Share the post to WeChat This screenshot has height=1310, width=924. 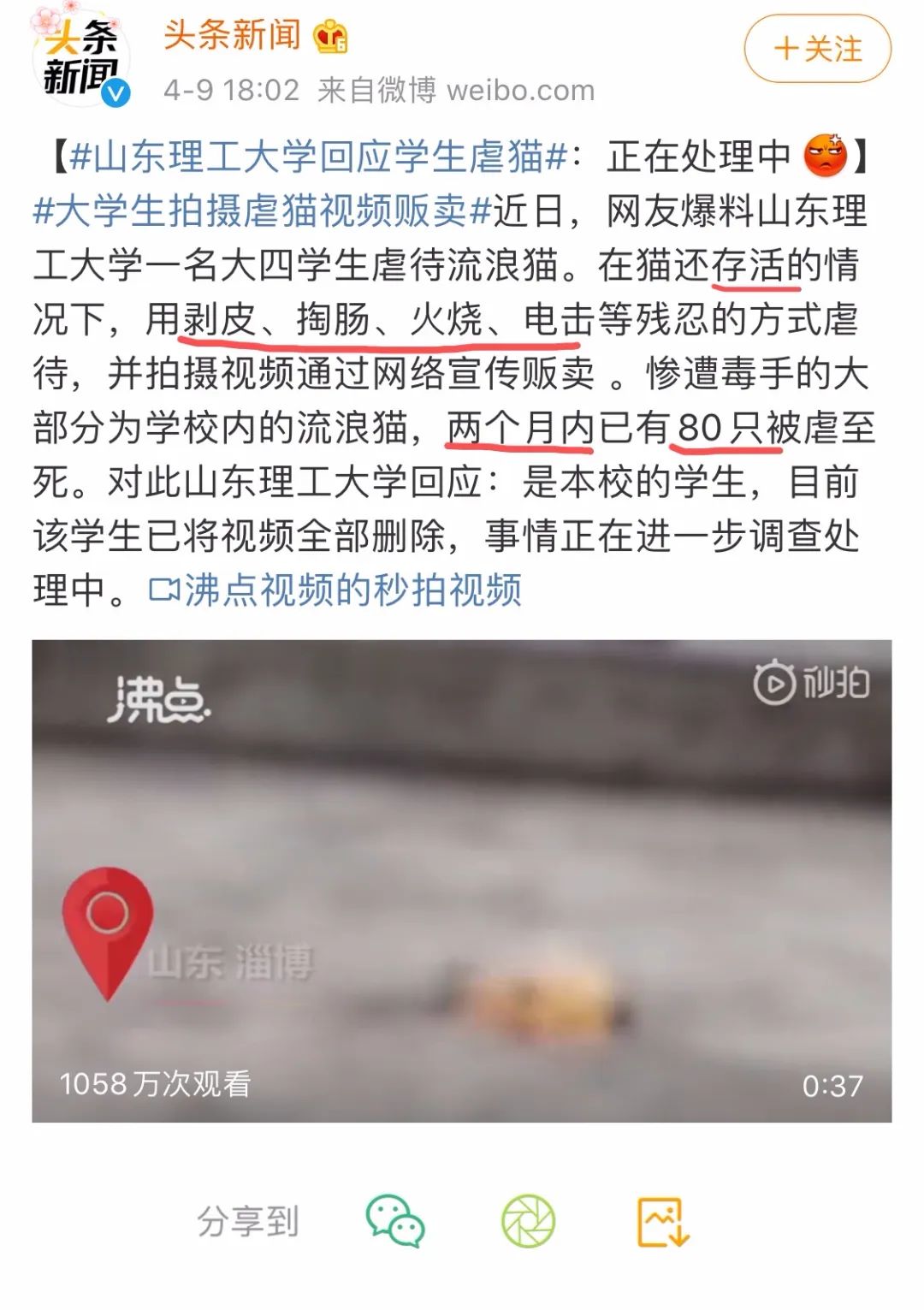(x=395, y=1221)
